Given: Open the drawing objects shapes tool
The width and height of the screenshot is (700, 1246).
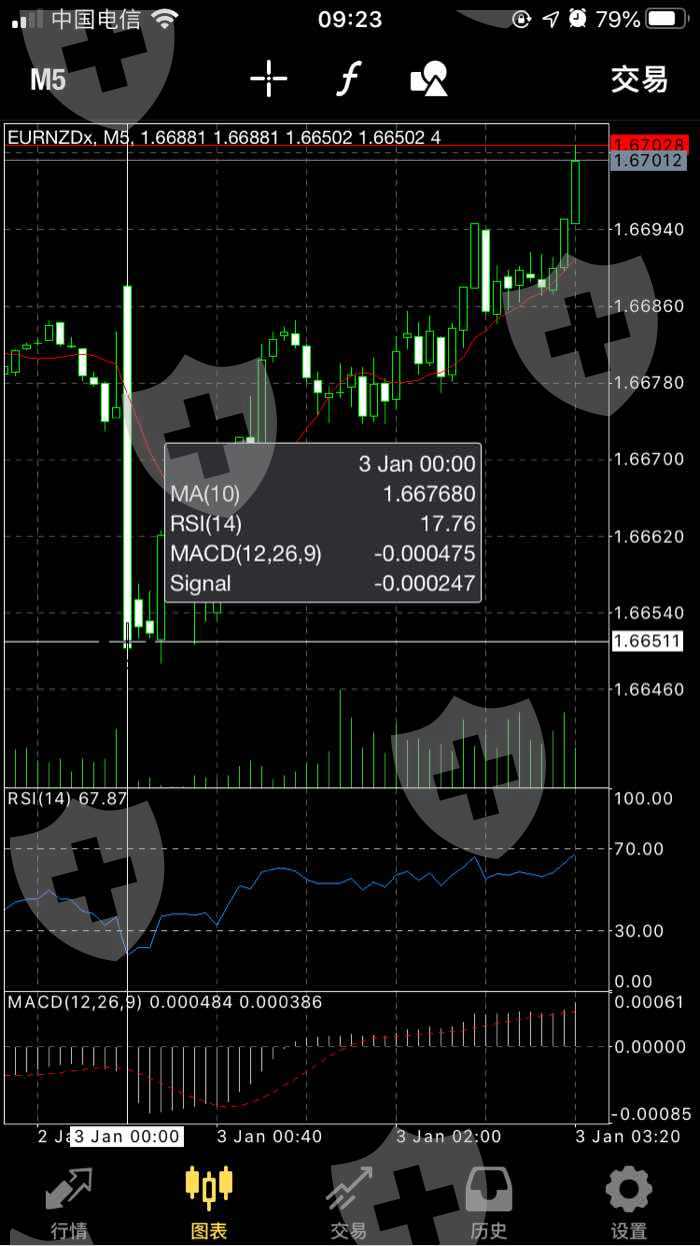Looking at the screenshot, I should (x=428, y=79).
